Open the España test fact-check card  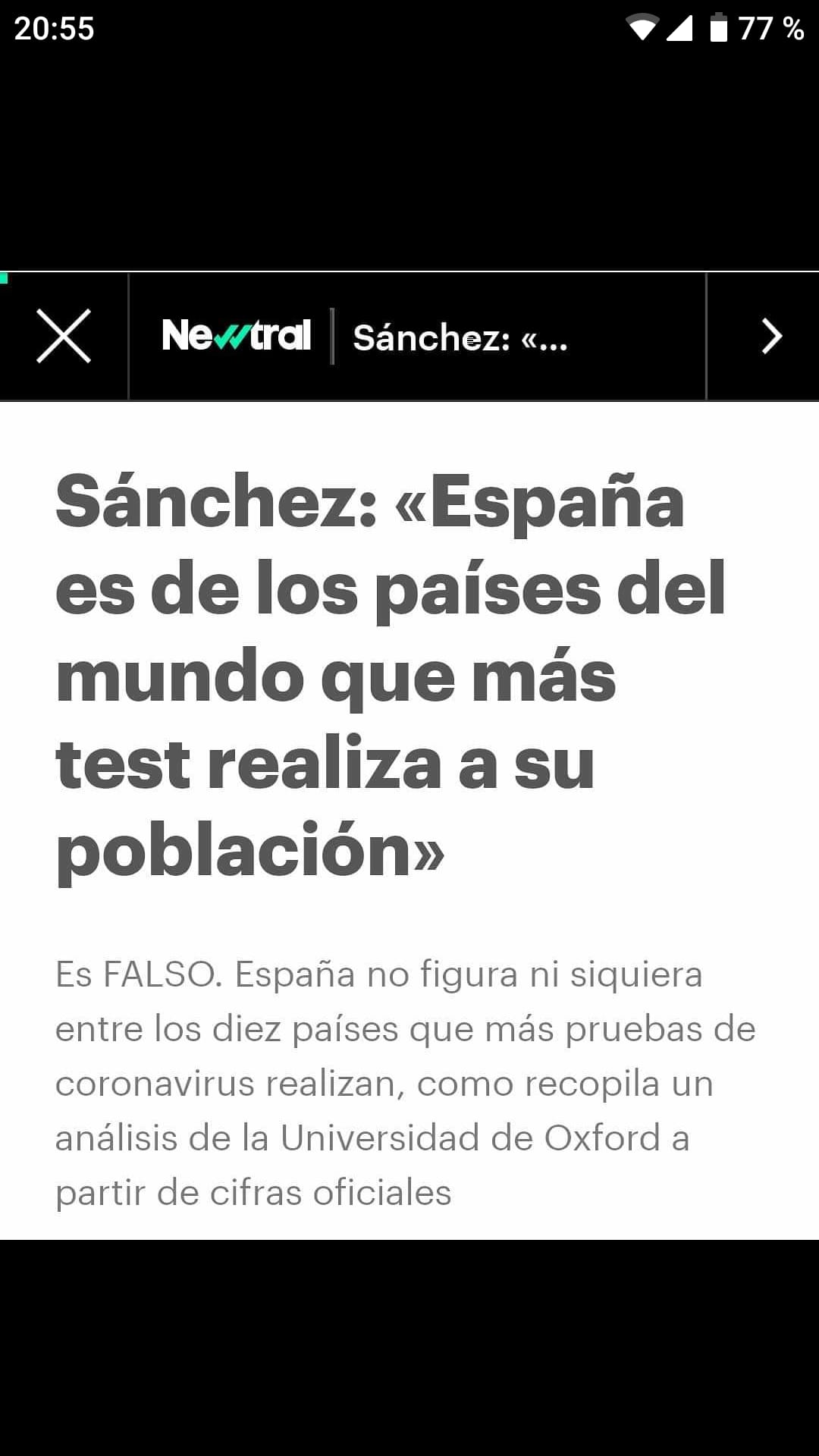(409, 819)
